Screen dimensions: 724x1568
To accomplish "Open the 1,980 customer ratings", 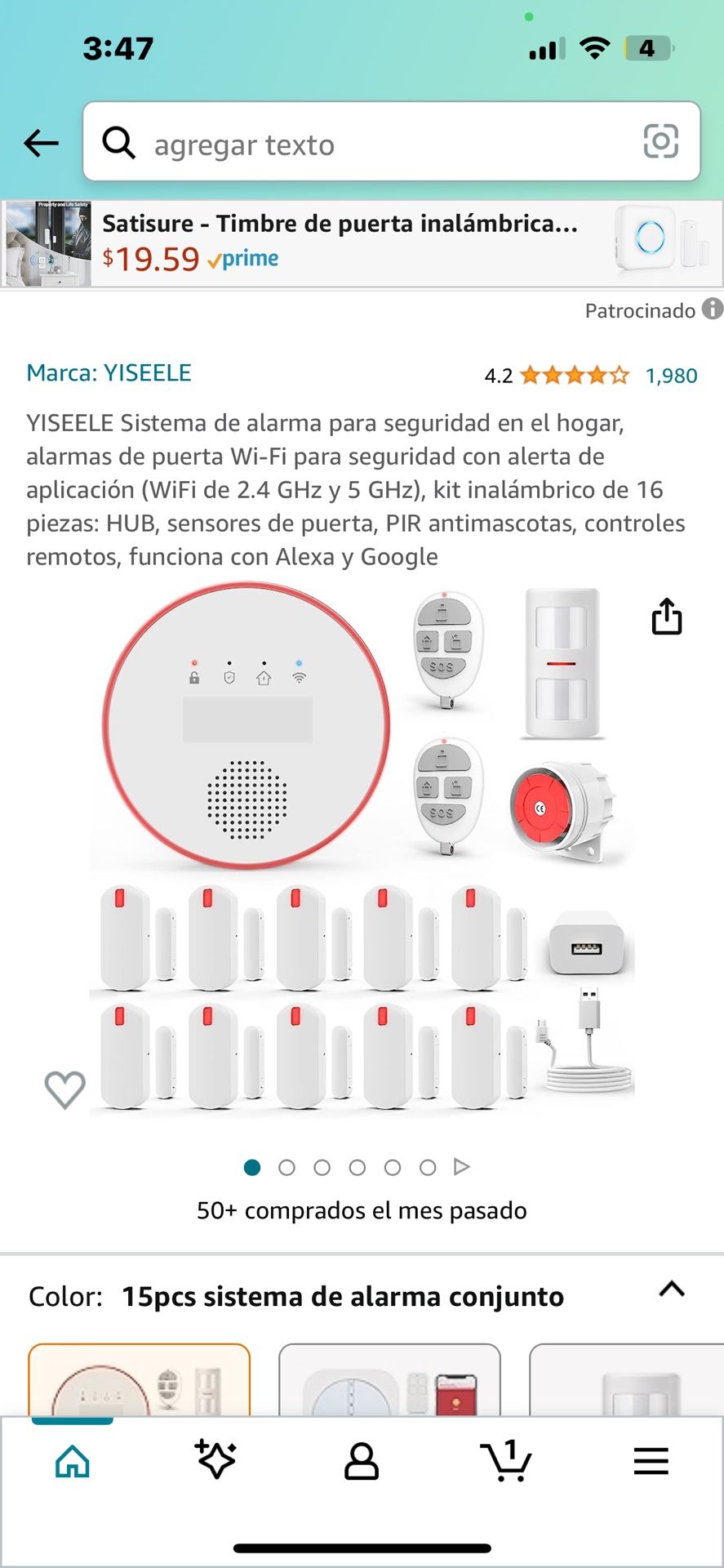I will [670, 376].
